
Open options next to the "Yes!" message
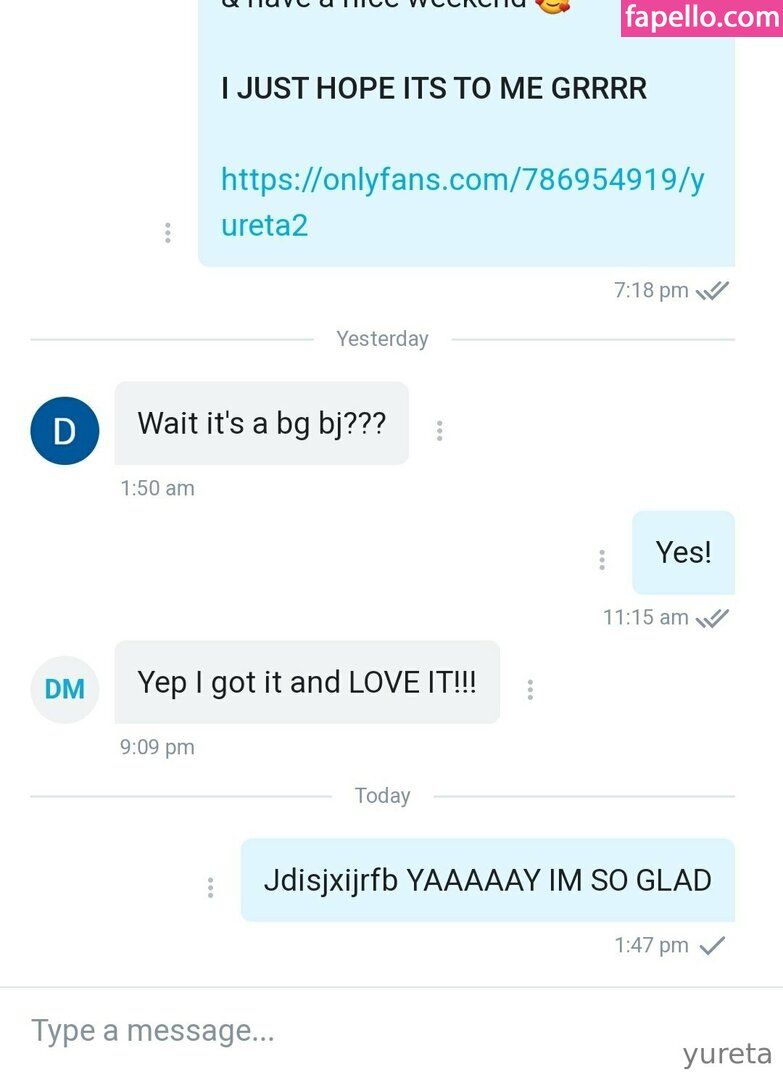tap(602, 559)
